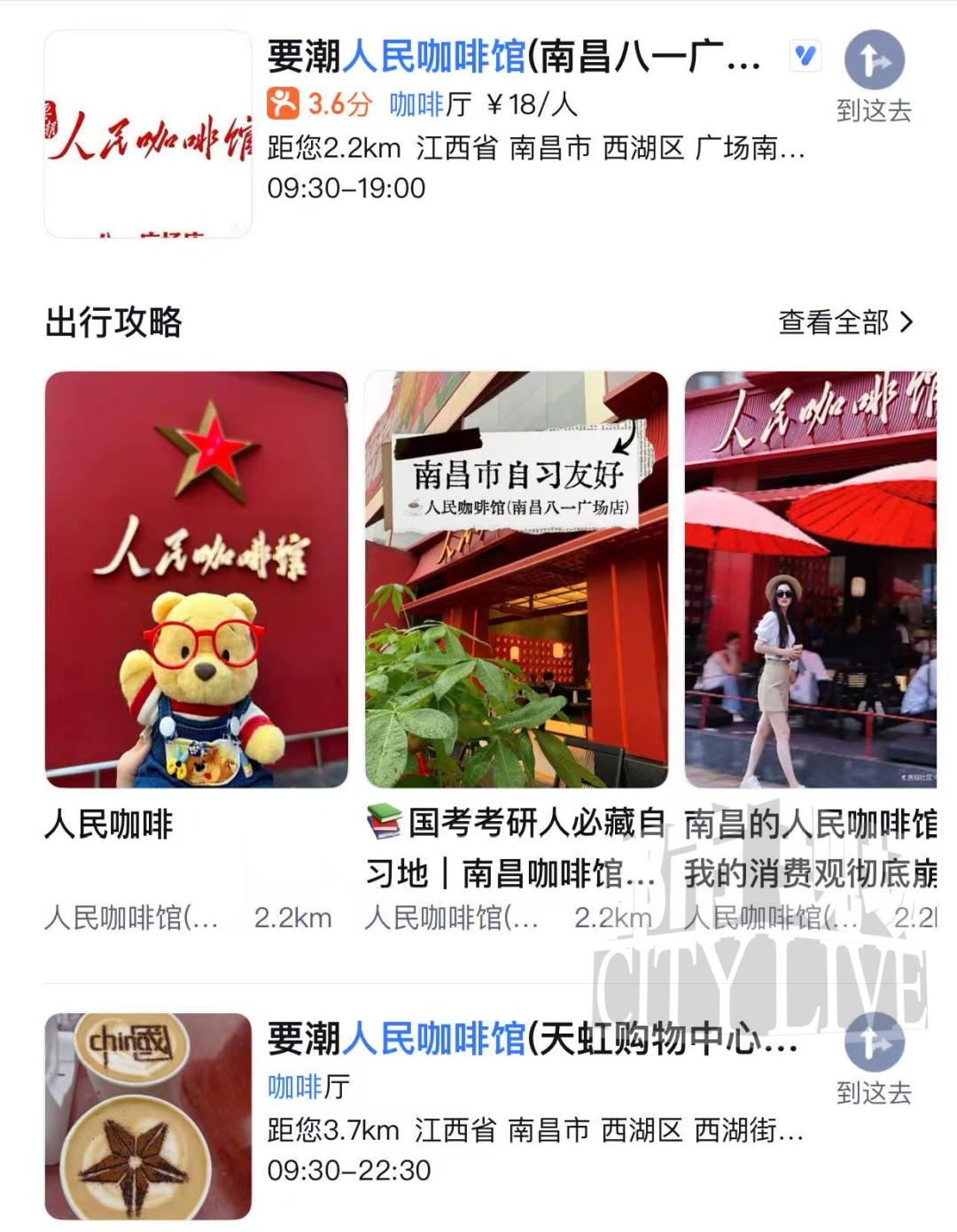The width and height of the screenshot is (957, 1232).
Task: Tap 查看全部 to view all travel guides
Action: tap(844, 322)
